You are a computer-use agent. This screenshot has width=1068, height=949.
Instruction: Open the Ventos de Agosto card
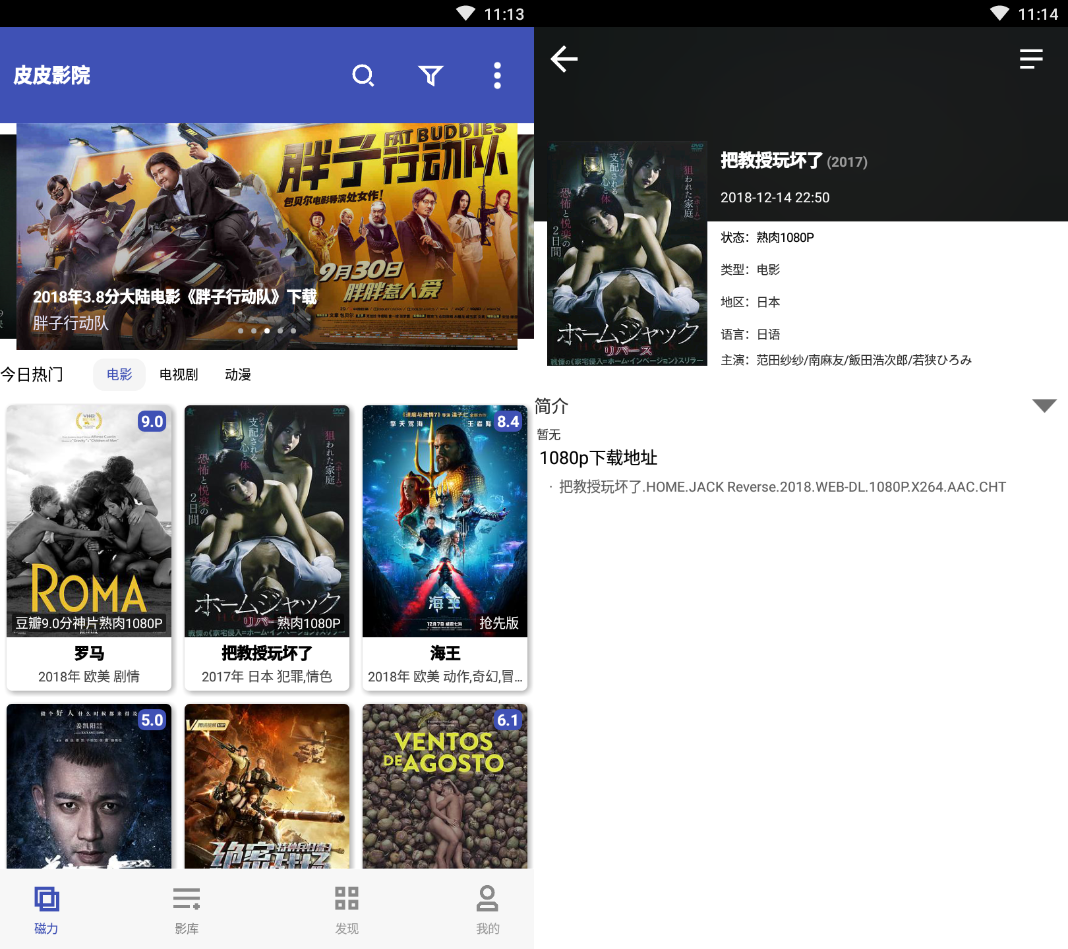[445, 786]
